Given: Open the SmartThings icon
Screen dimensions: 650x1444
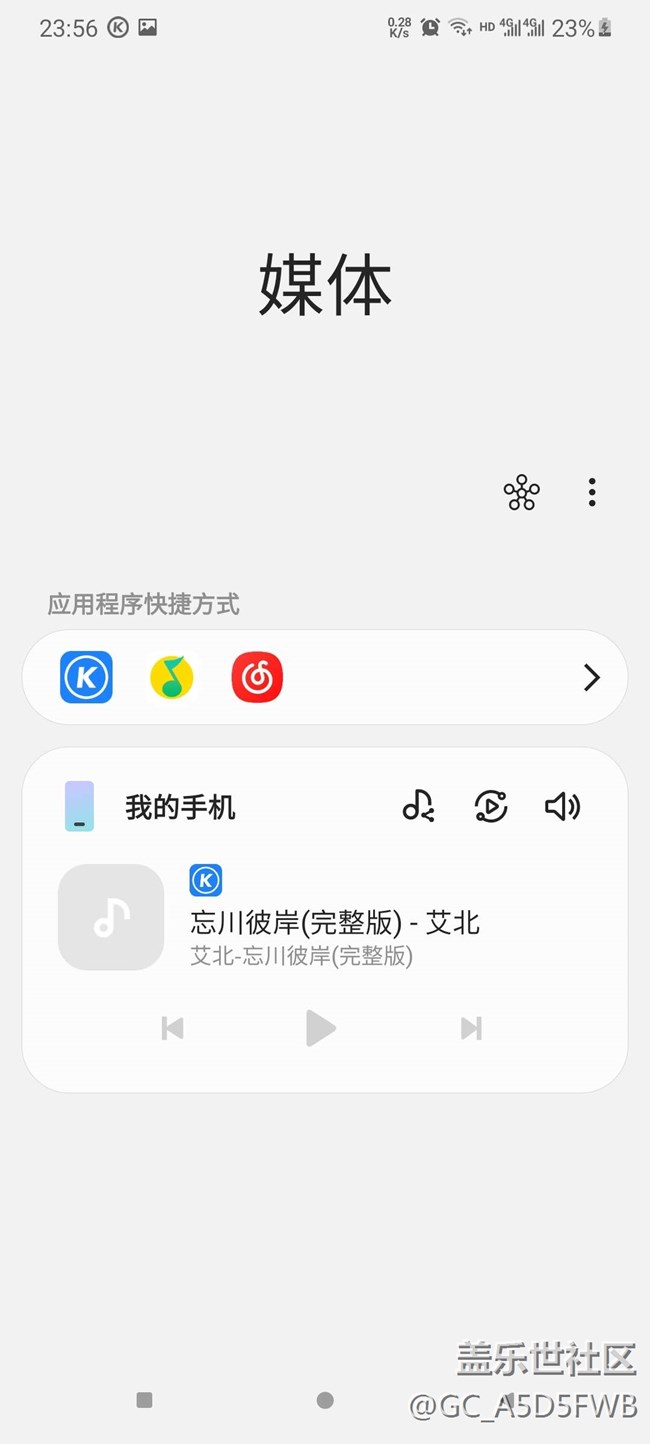Looking at the screenshot, I should point(521,492).
